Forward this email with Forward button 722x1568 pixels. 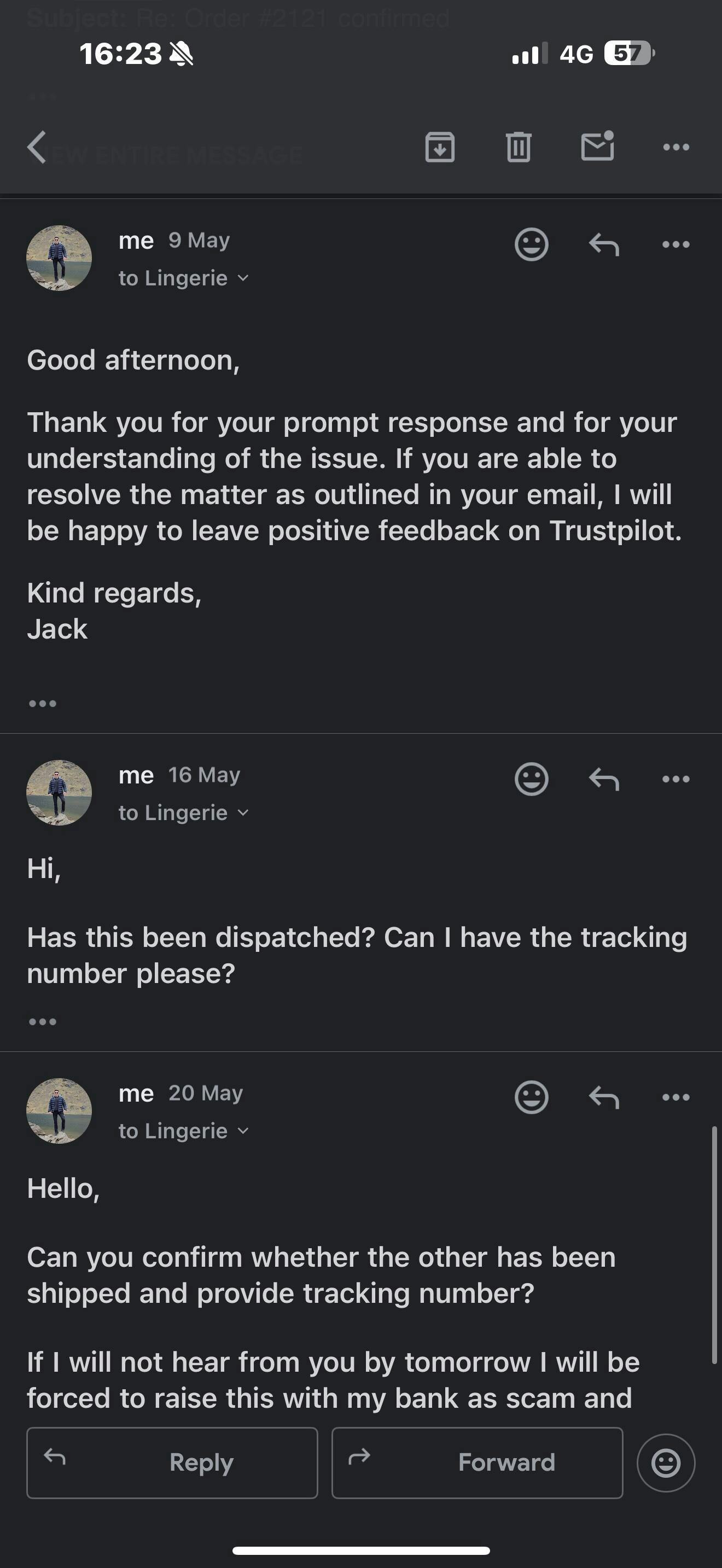[478, 1462]
